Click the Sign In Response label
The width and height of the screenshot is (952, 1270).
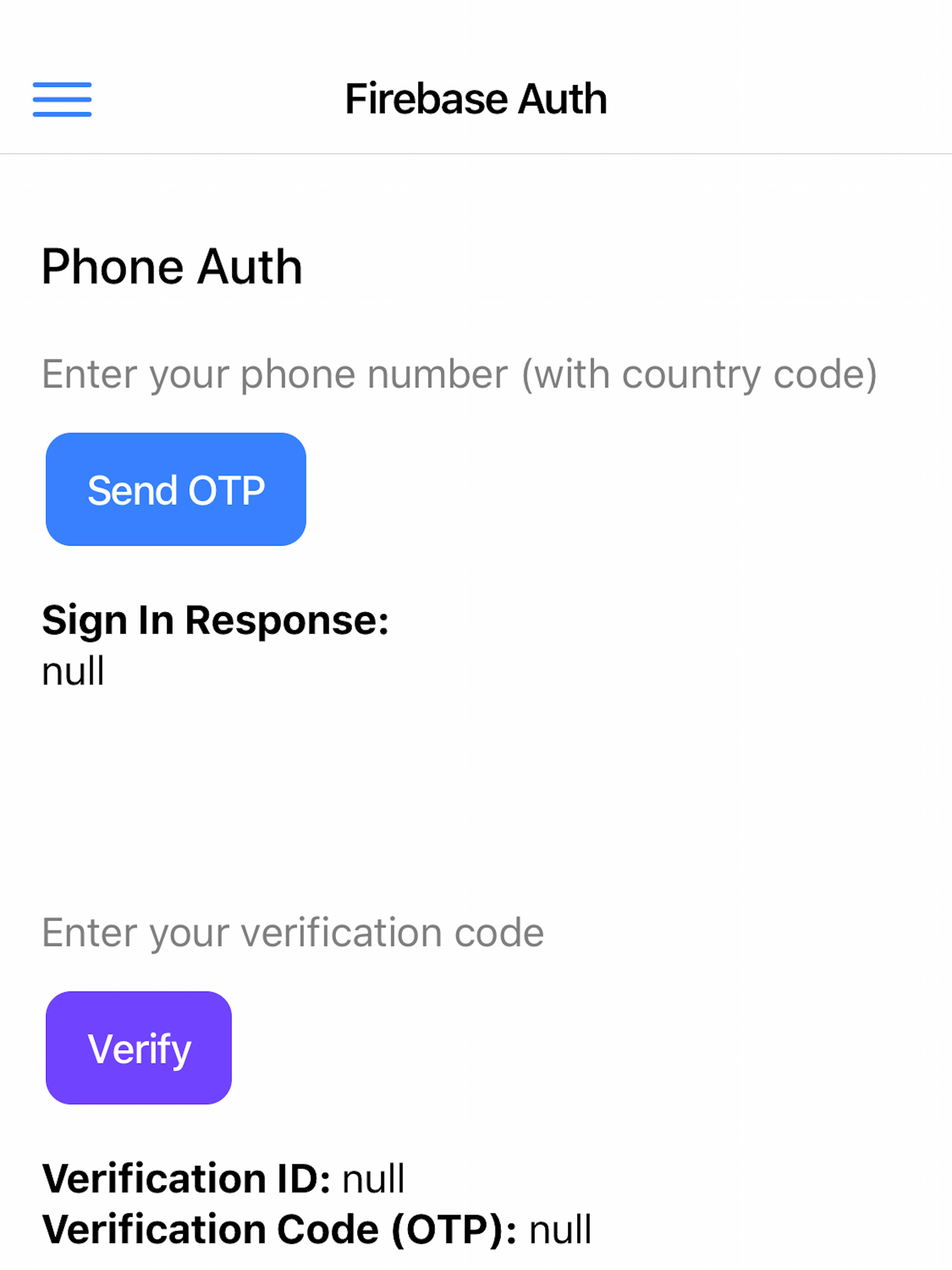[215, 620]
